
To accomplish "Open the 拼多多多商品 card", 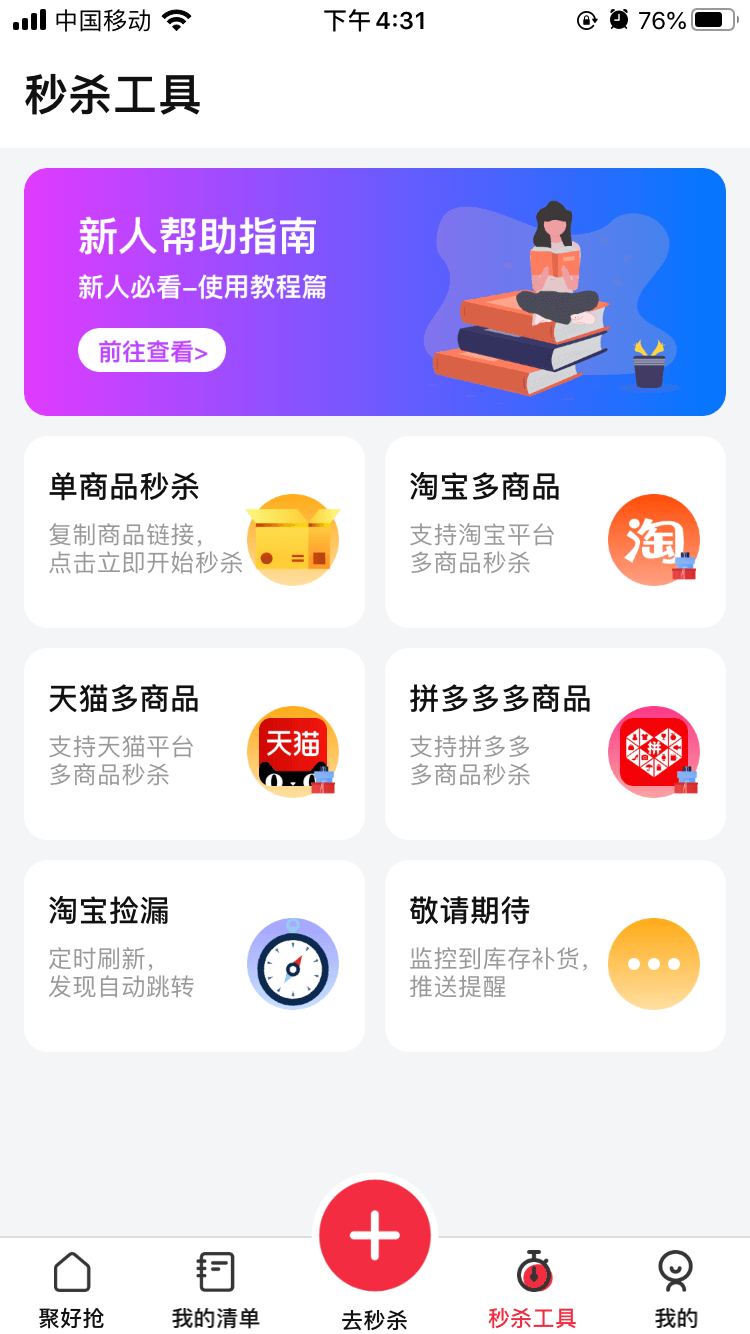I will [x=554, y=743].
